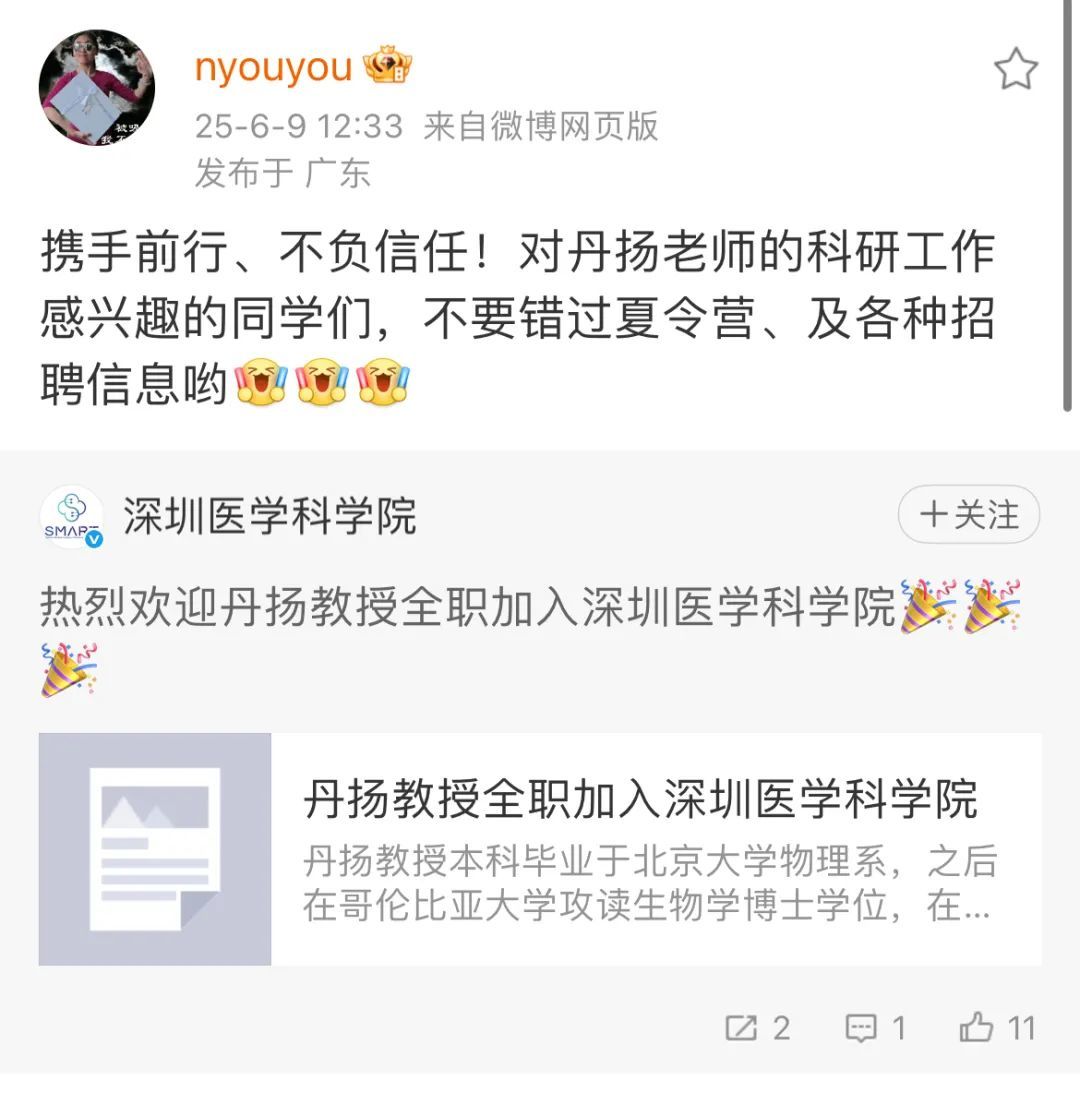
Task: Like the quoted post
Action: click(996, 1027)
